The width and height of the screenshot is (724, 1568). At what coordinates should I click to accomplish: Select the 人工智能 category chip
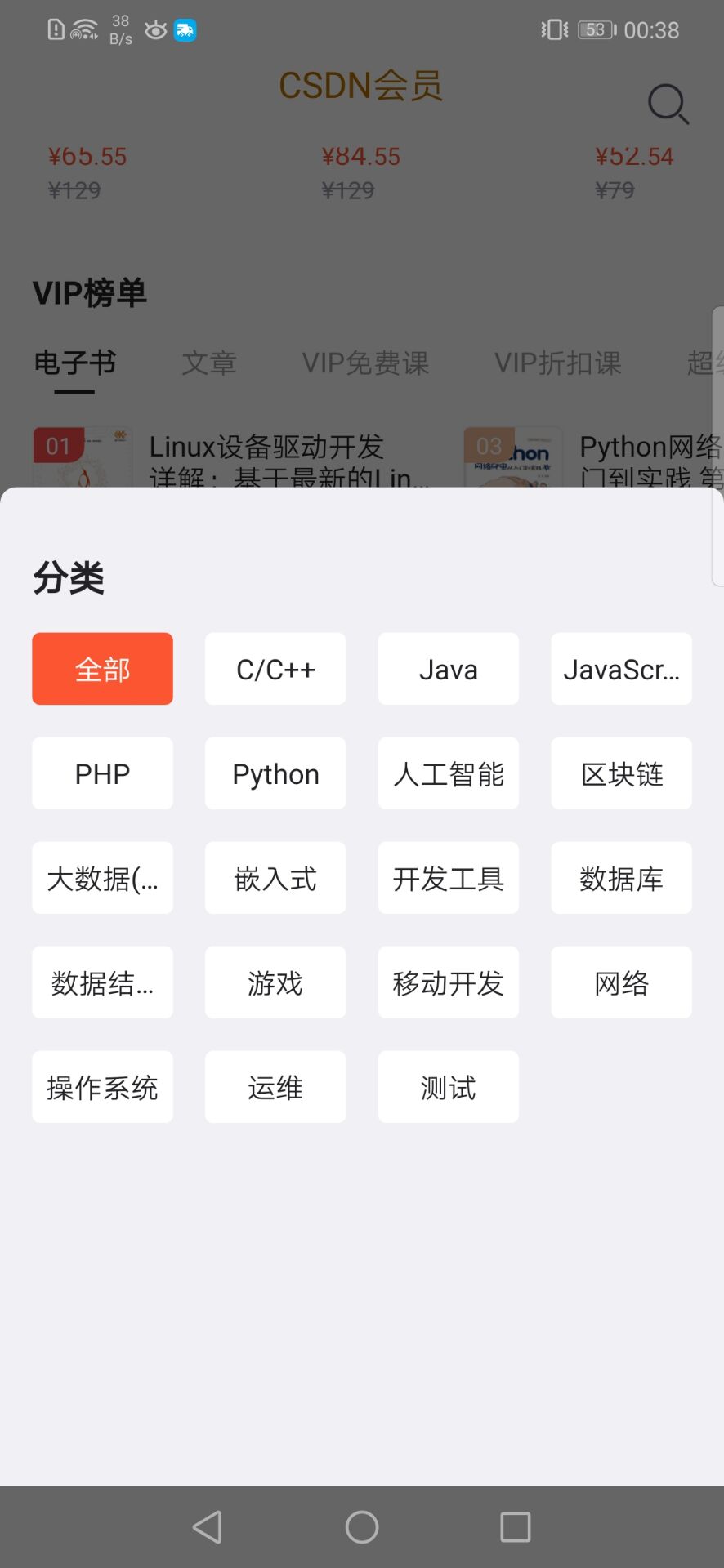448,773
